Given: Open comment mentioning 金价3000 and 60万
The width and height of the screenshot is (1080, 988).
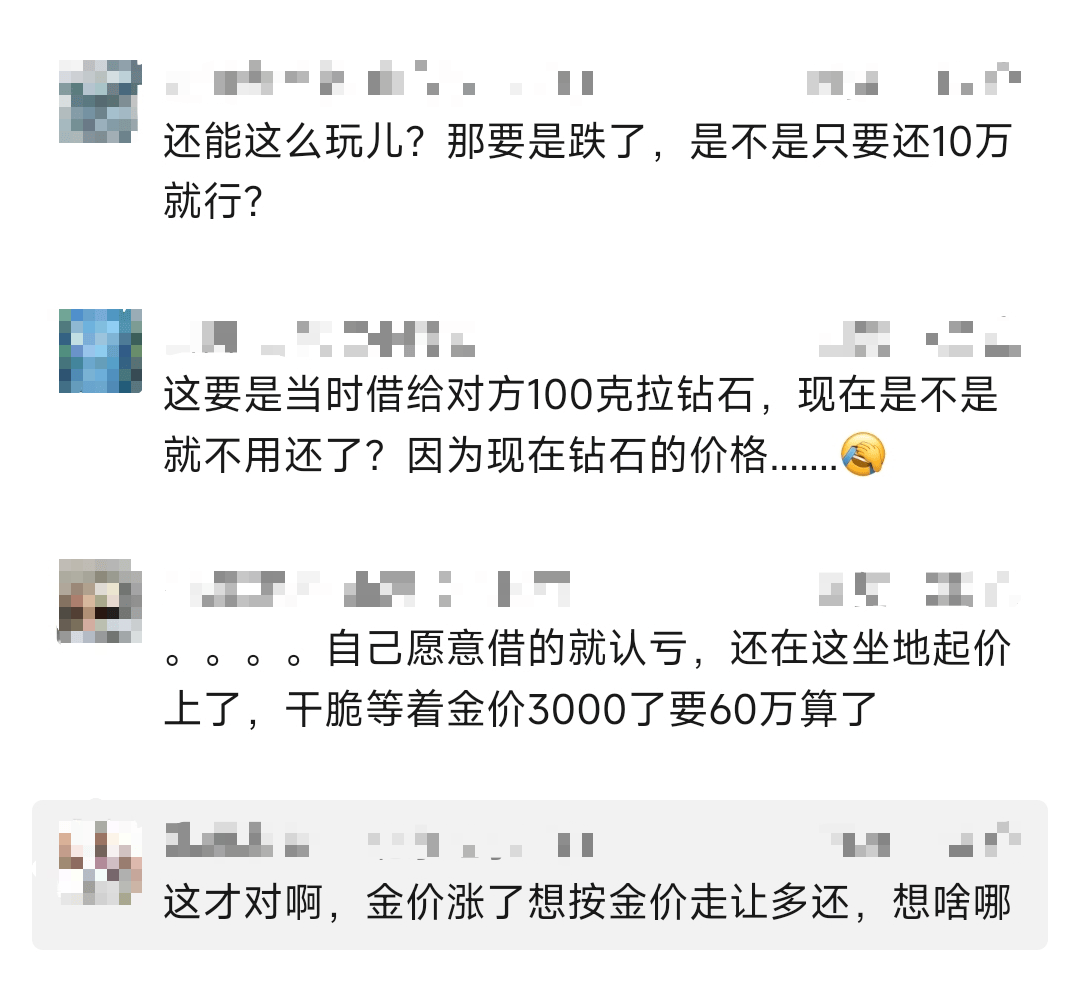Looking at the screenshot, I should point(588,681).
